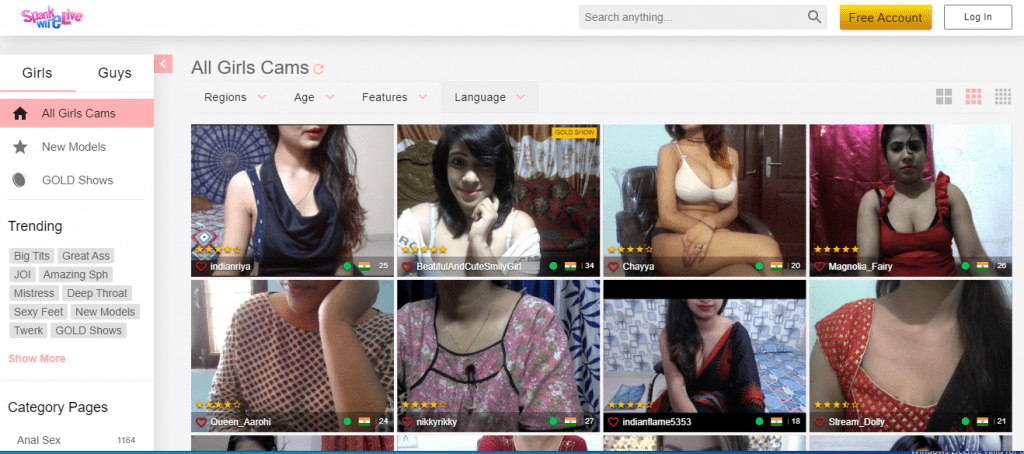Tap the magnifier search icon
This screenshot has height=454, width=1024.
(x=814, y=17)
